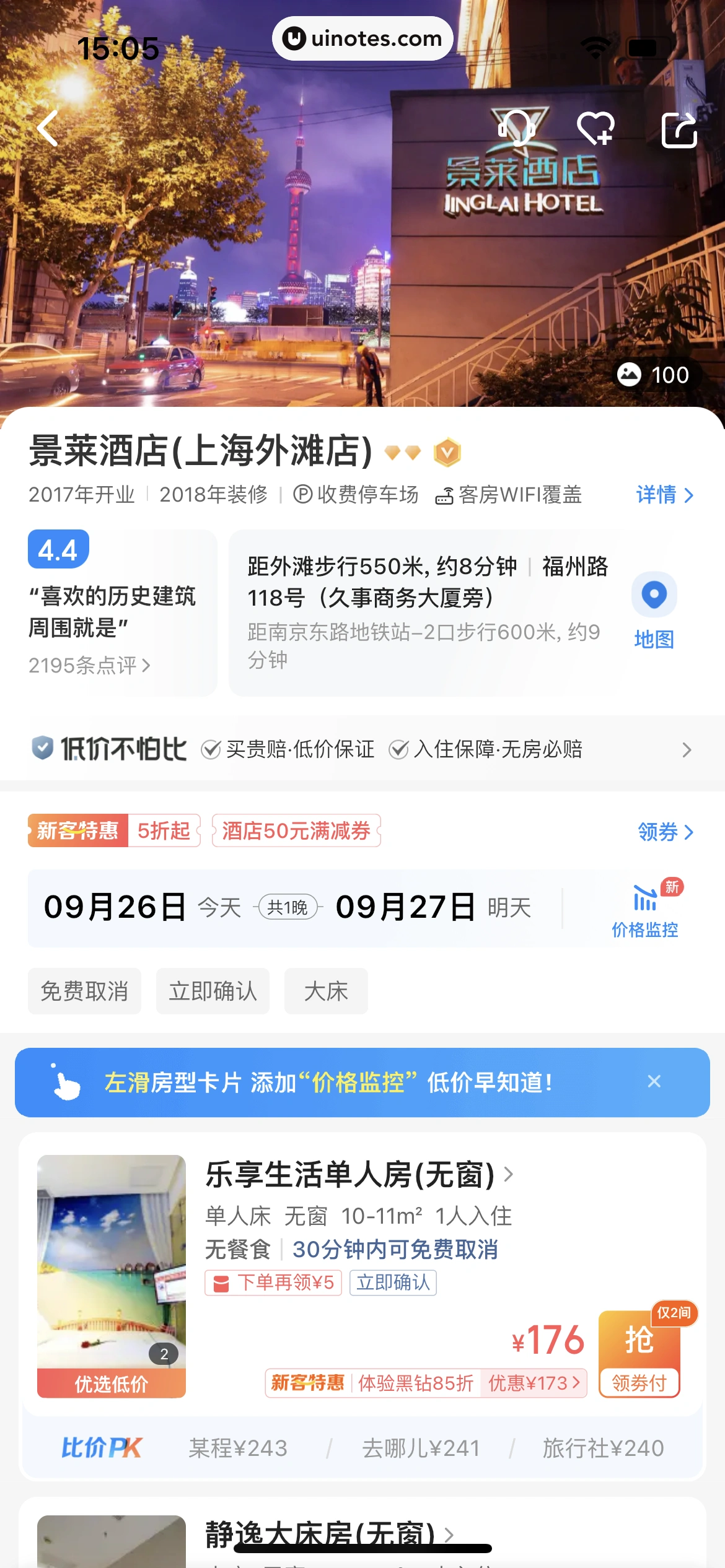Add this hotel to favorites
The image size is (725, 1568).
(x=595, y=128)
